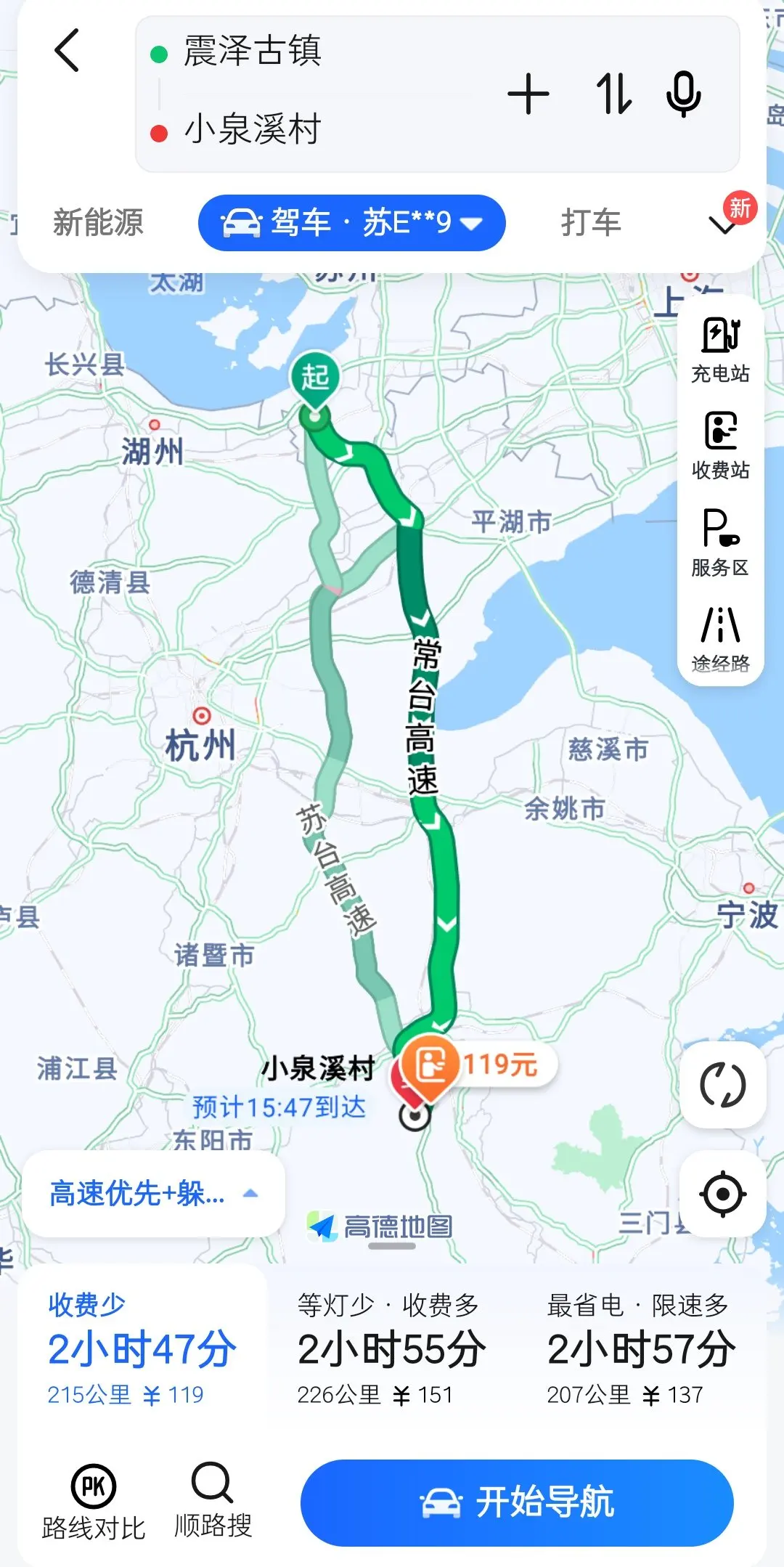Show 充电站 along the route
This screenshot has width=784, height=1567.
[x=720, y=349]
